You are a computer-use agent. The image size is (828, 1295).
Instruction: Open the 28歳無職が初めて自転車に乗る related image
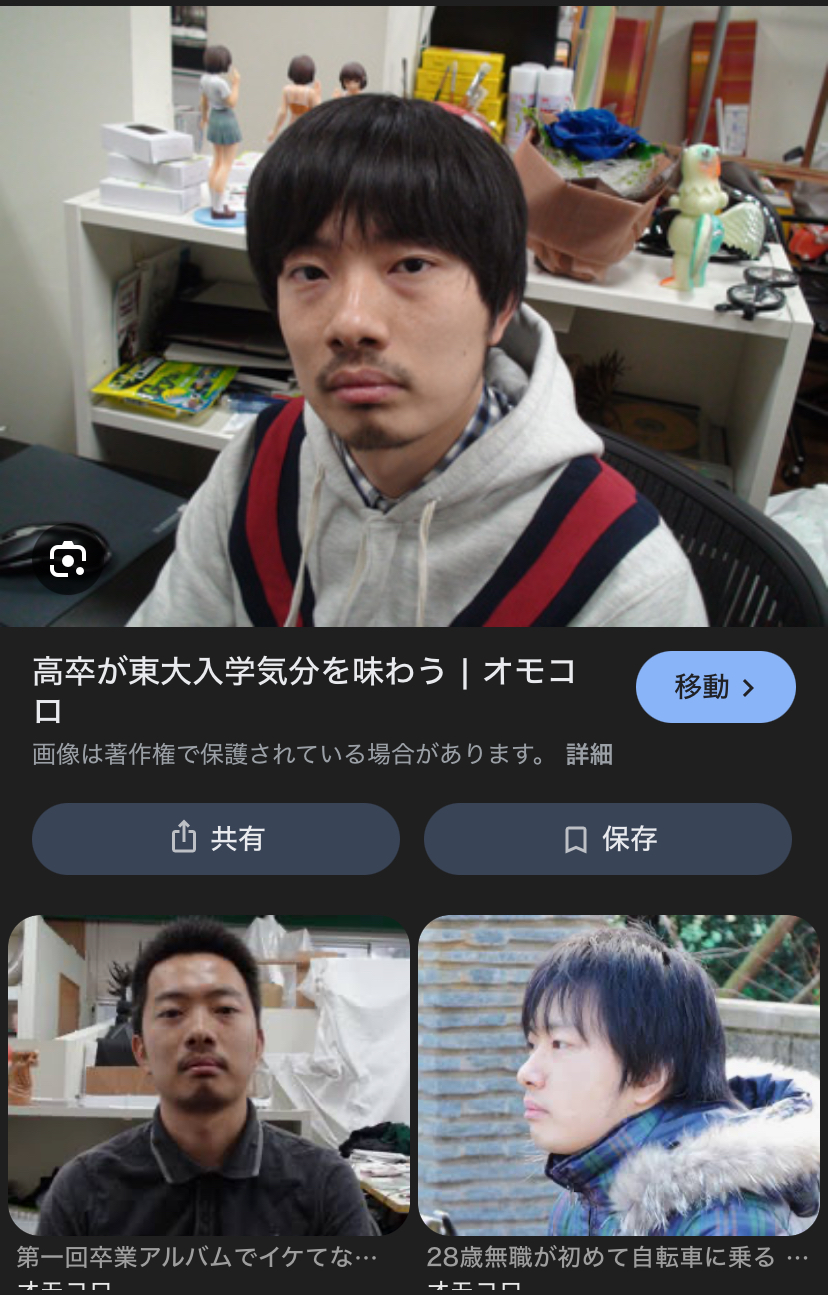pyautogui.click(x=619, y=1075)
